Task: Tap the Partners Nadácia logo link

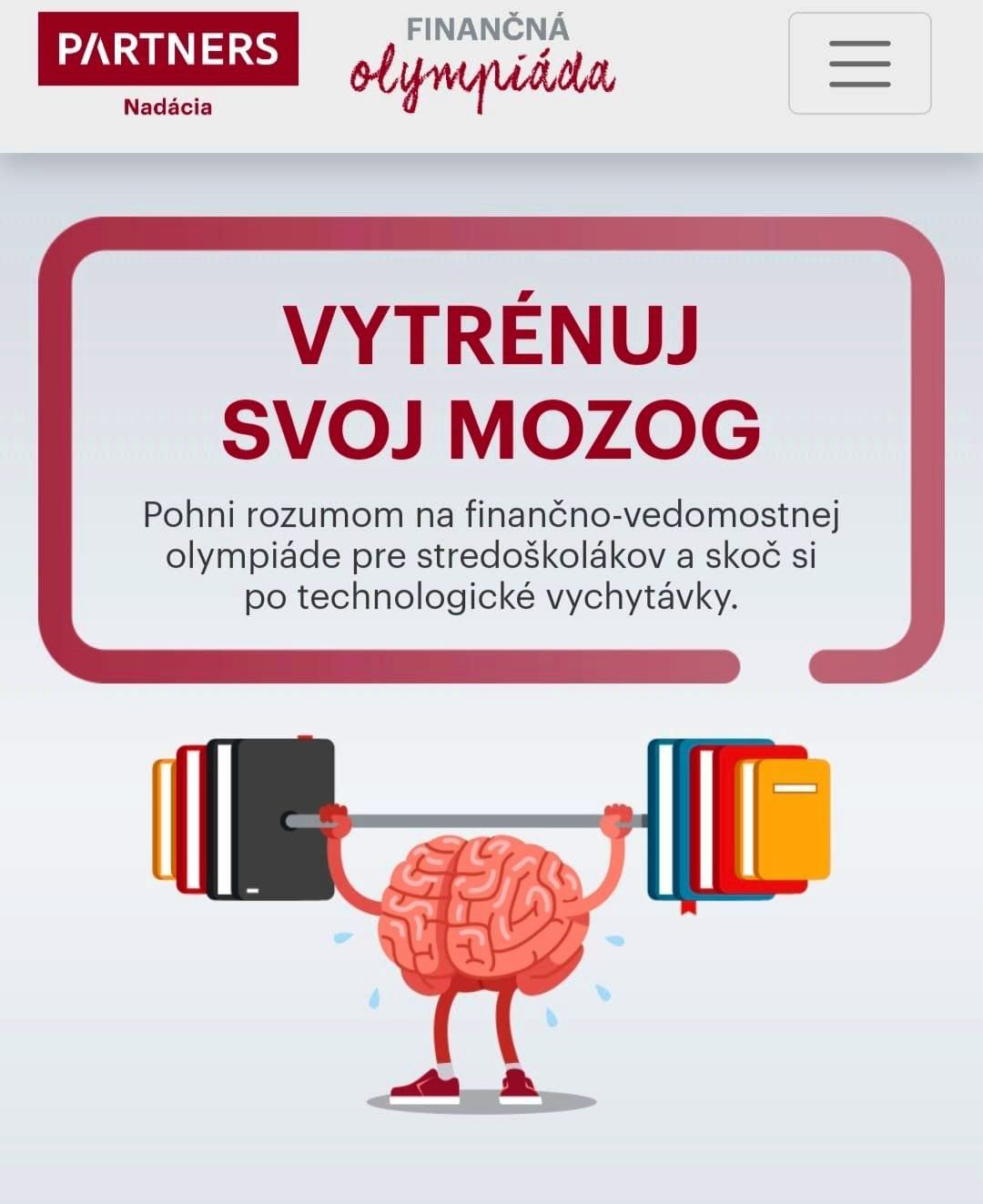Action: [x=168, y=66]
